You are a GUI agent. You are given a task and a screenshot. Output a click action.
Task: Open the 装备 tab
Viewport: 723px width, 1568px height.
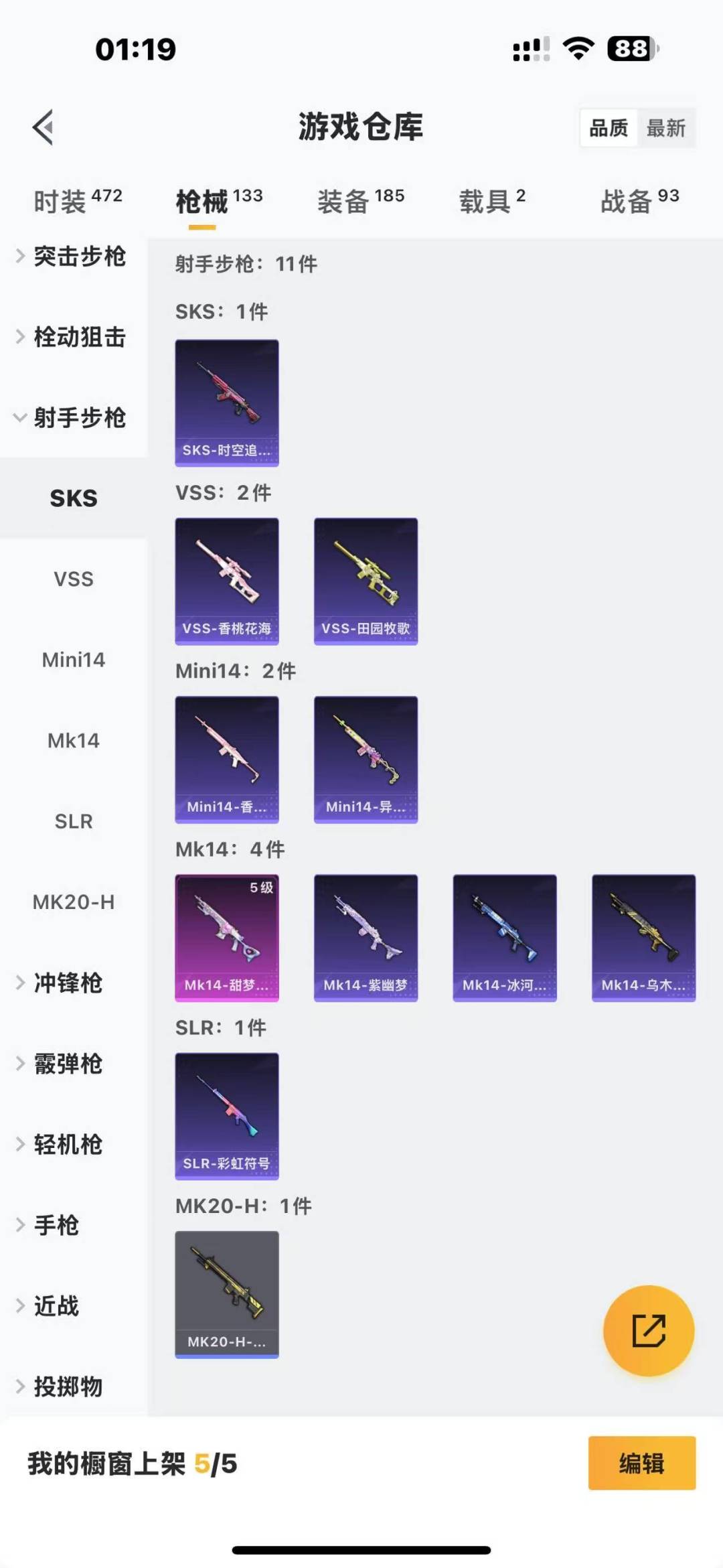[x=360, y=201]
